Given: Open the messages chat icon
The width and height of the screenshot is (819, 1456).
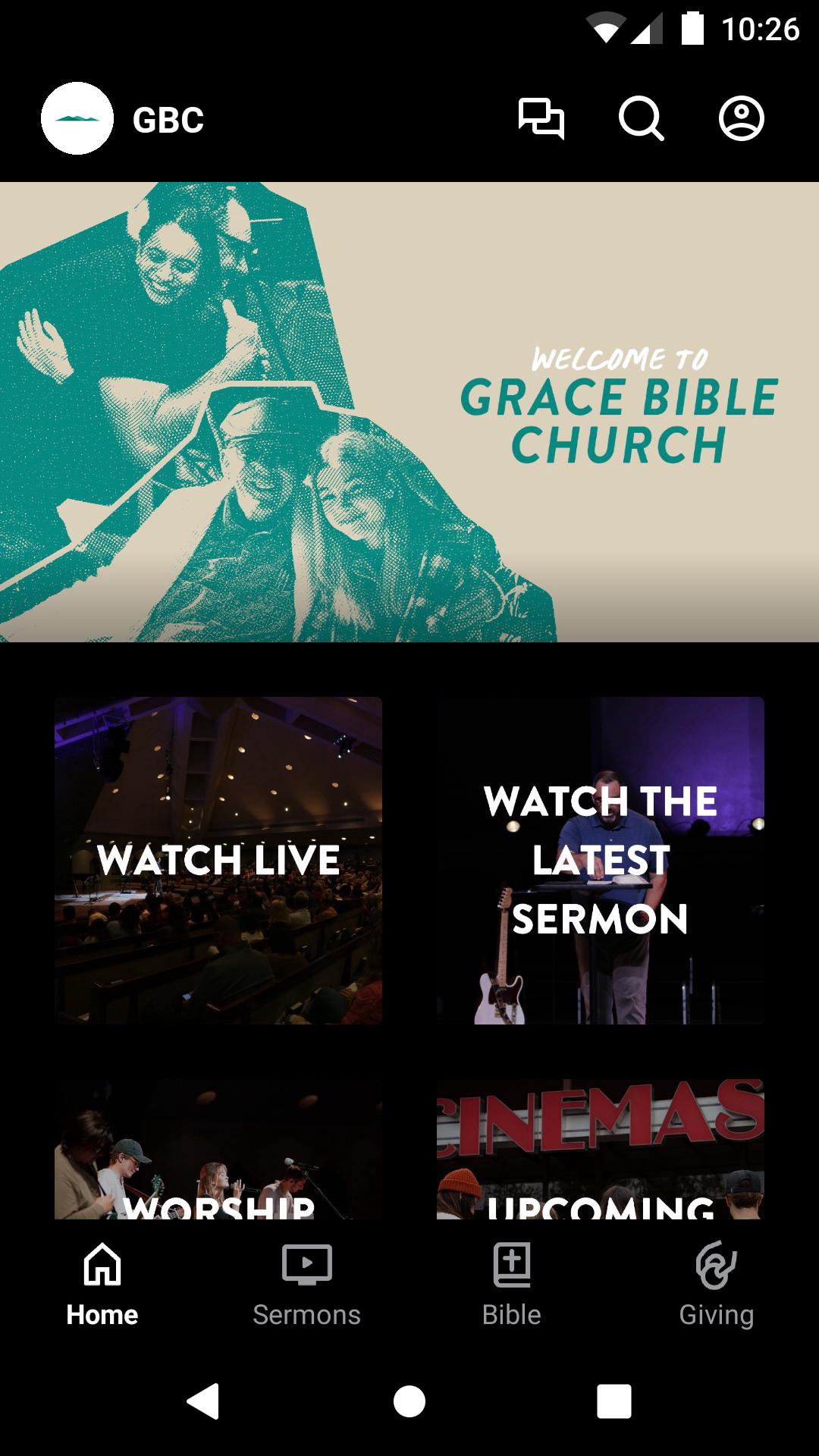Looking at the screenshot, I should (541, 119).
